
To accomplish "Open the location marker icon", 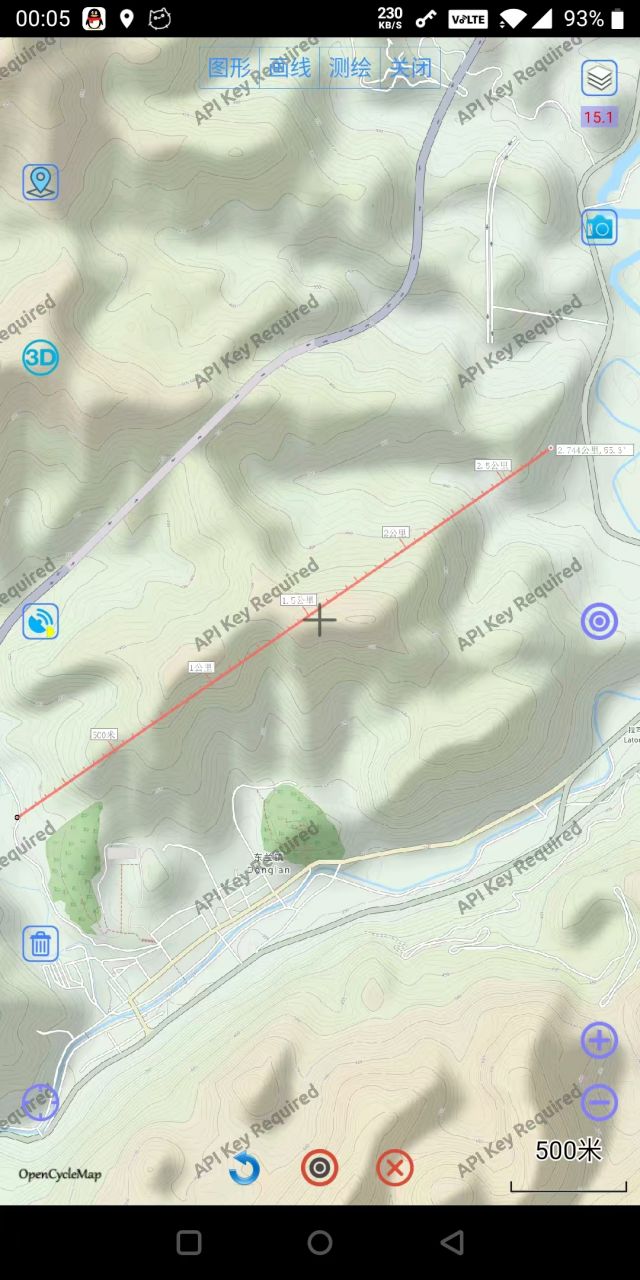I will (x=40, y=182).
